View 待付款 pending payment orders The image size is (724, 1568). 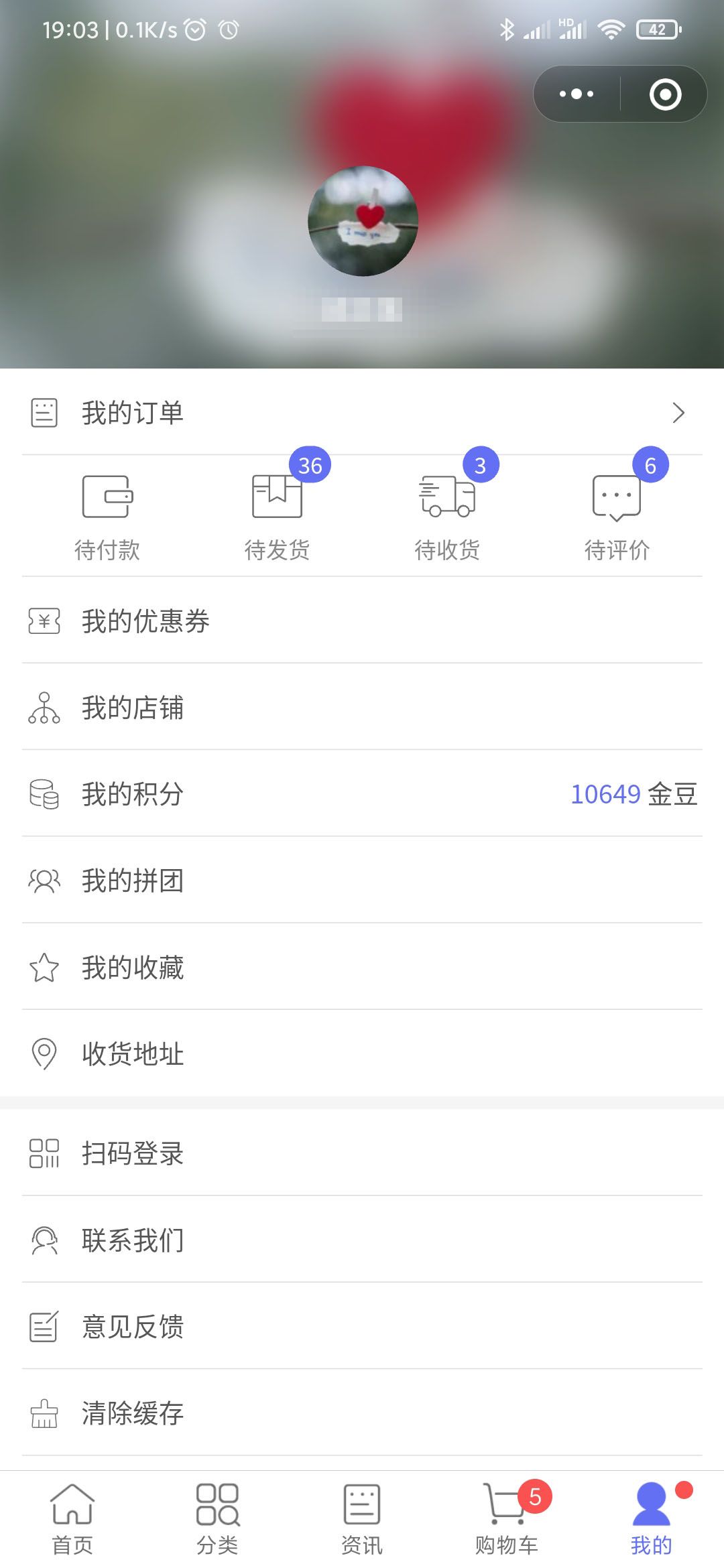pyautogui.click(x=107, y=516)
